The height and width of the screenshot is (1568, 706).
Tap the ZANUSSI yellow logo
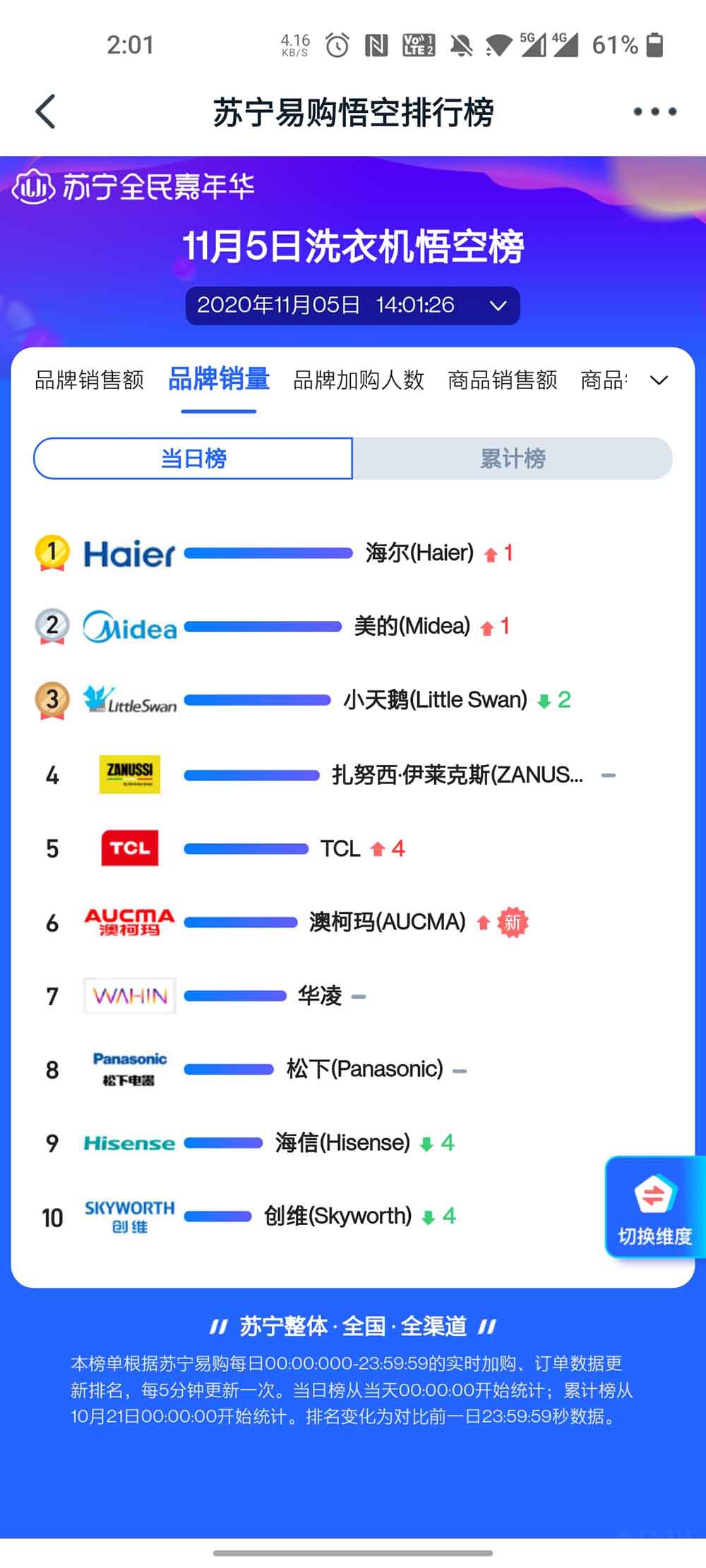click(128, 774)
